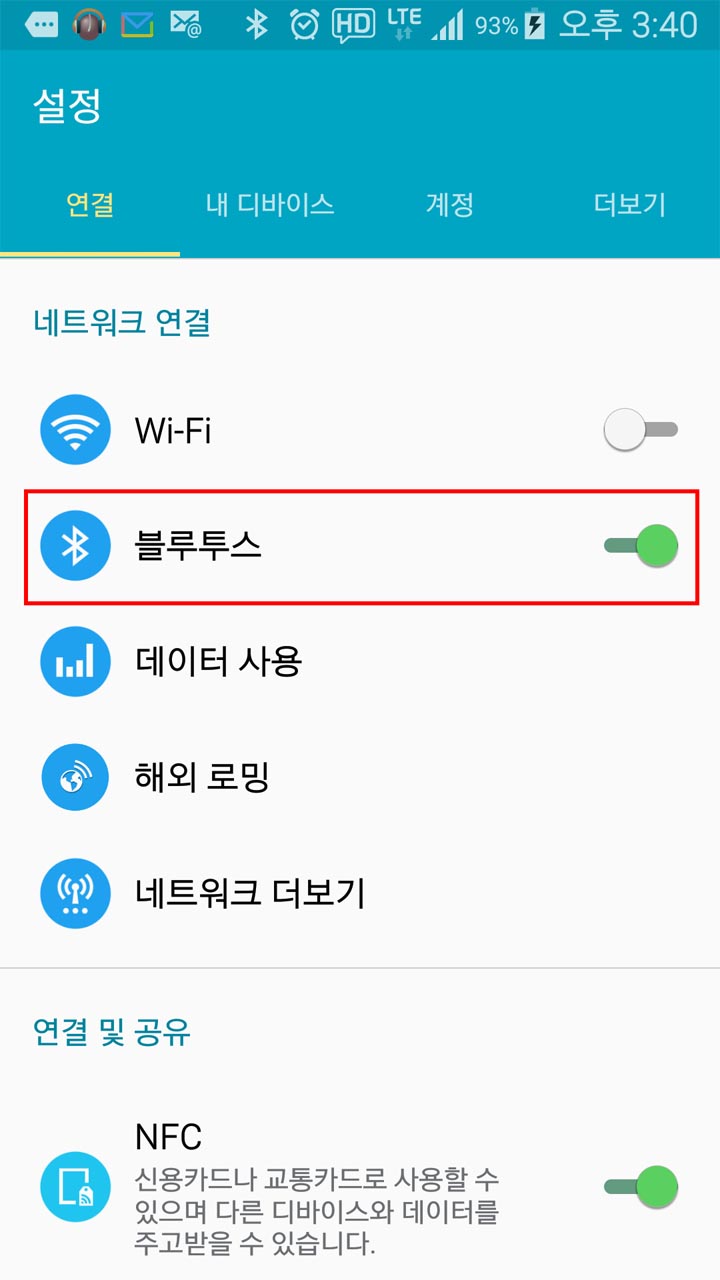Open the NFC settings row
The width and height of the screenshot is (720, 1280).
pos(300,1187)
